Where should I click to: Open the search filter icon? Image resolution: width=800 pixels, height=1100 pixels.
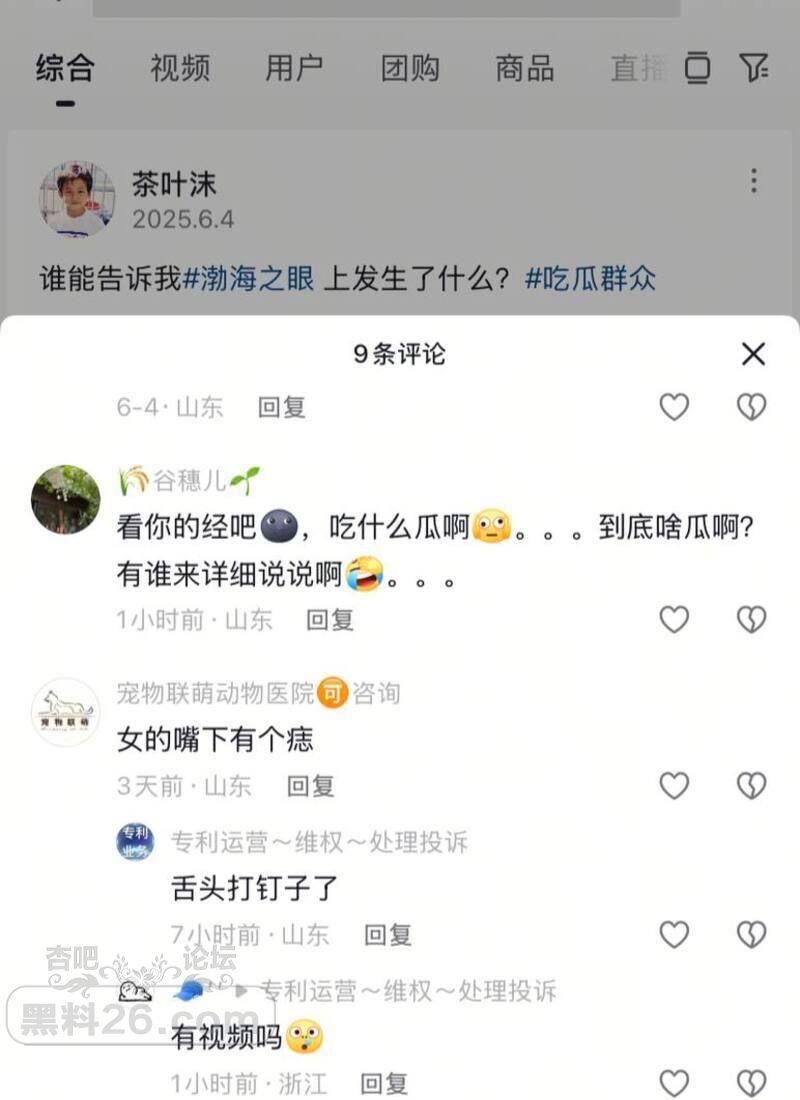point(754,68)
